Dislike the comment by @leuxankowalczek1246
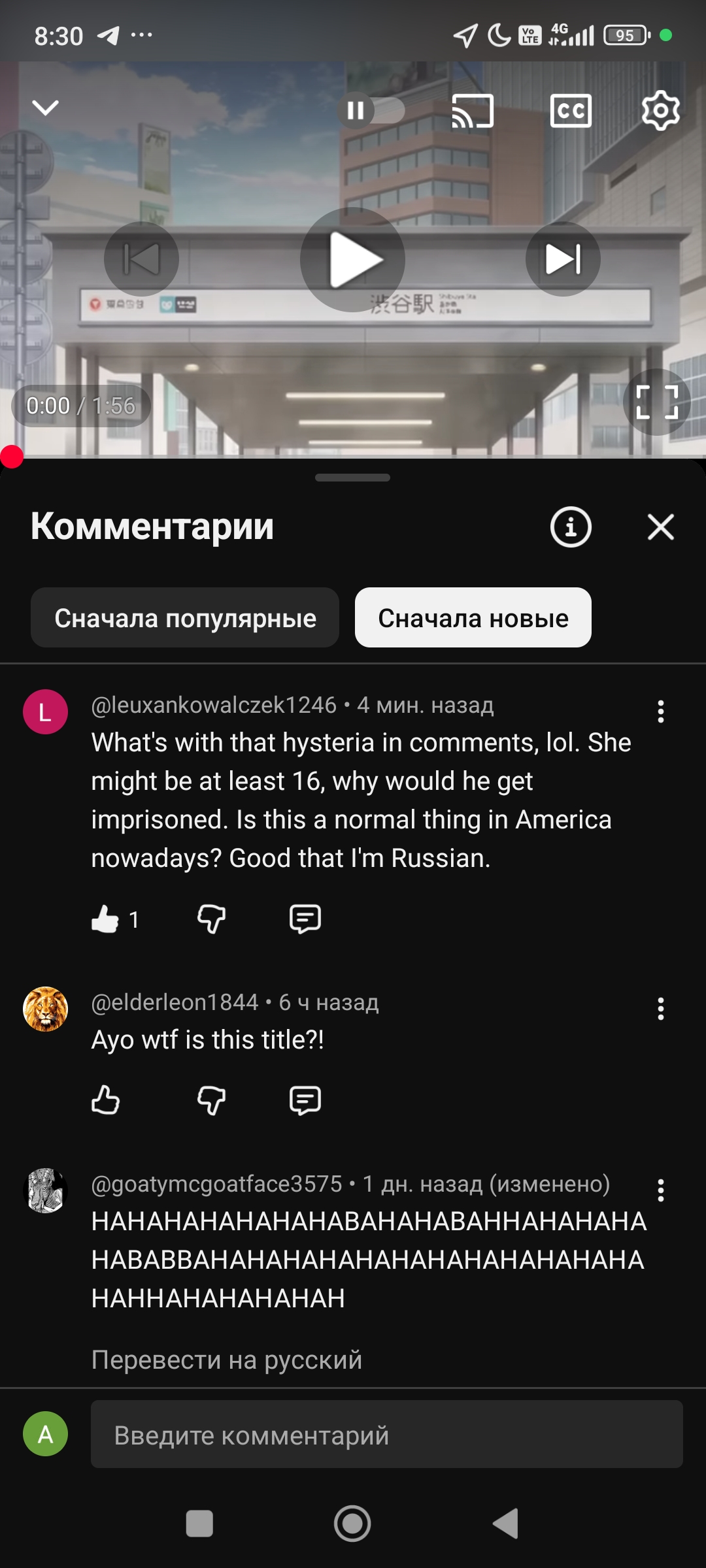 click(x=211, y=919)
